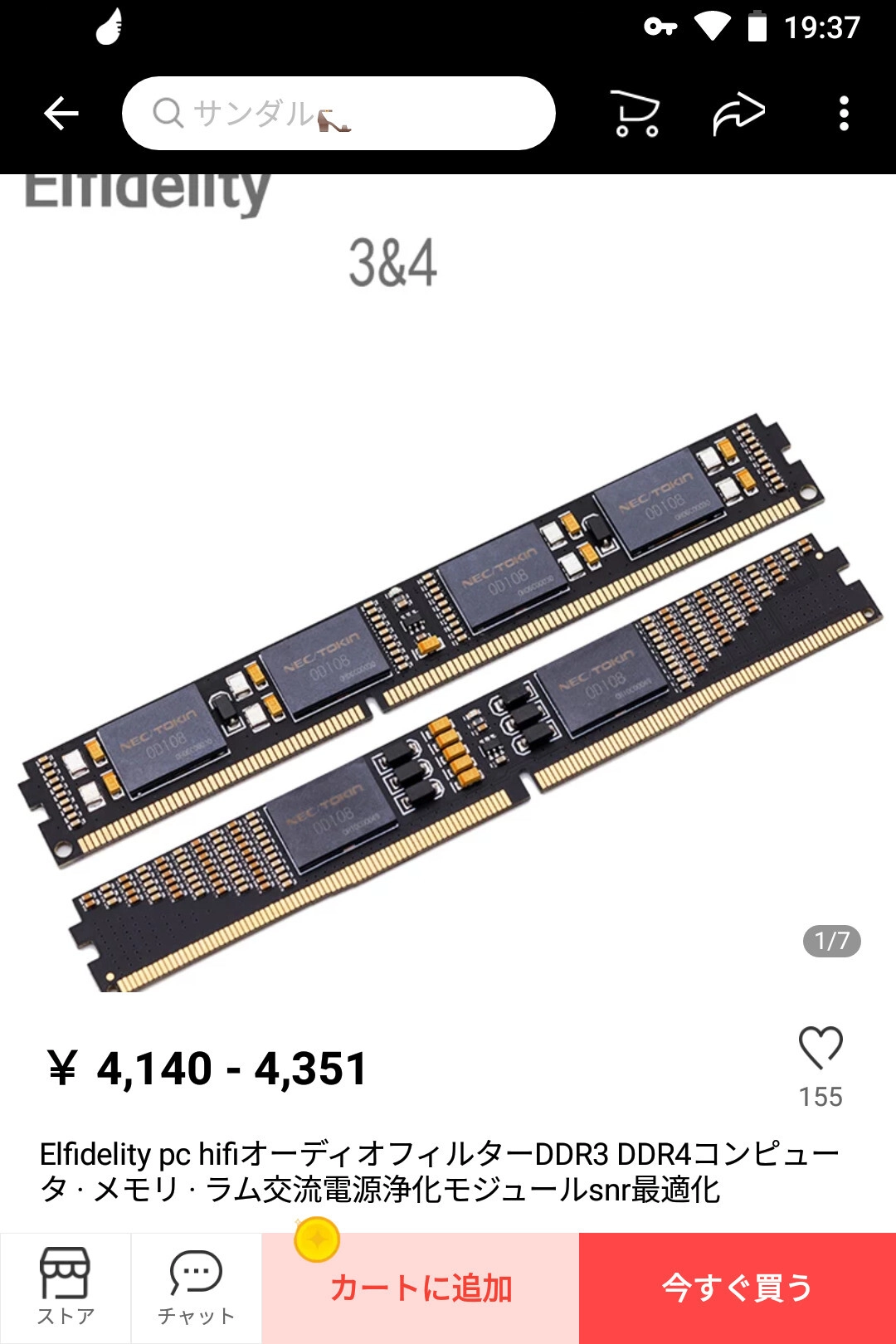Open the サンダル search box
This screenshot has height=1344, width=896.
click(338, 114)
